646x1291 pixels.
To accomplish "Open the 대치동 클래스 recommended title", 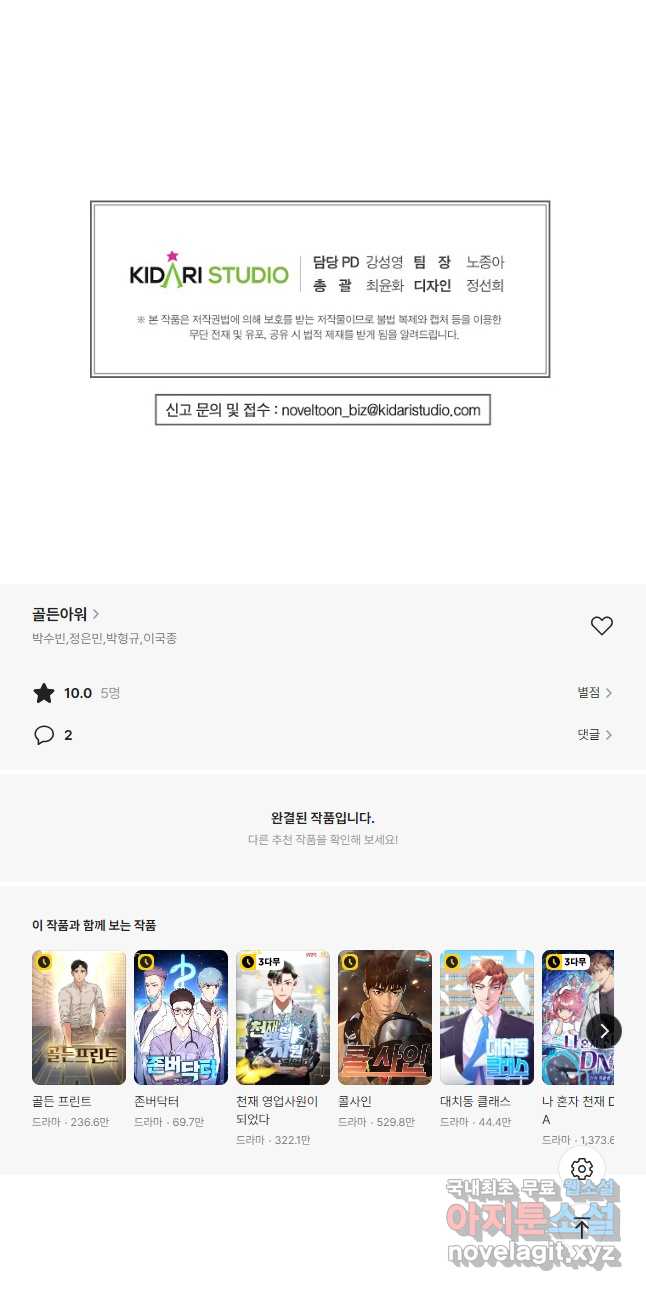I will click(487, 1039).
